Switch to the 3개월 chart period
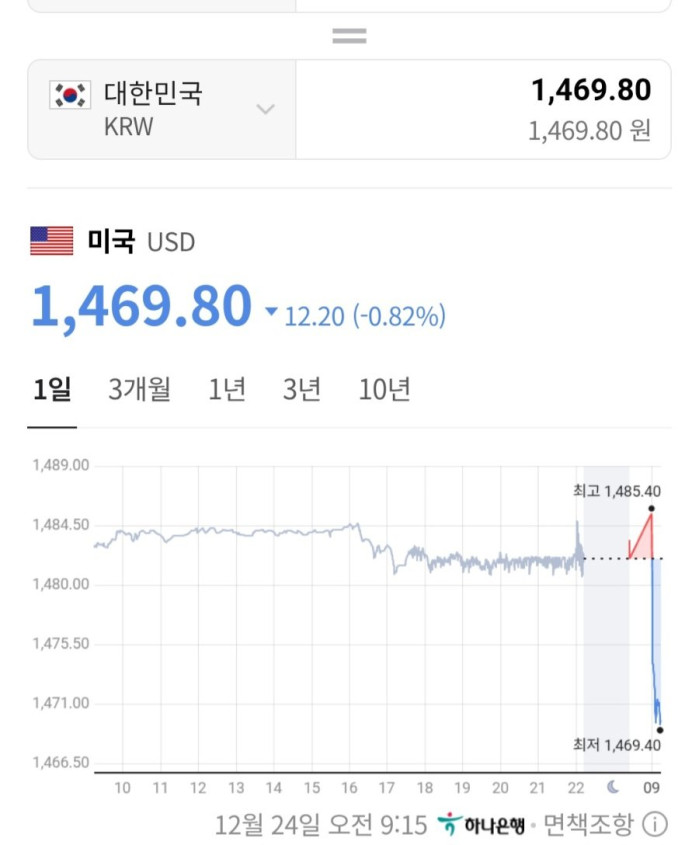Image resolution: width=699 pixels, height=845 pixels. coord(139,390)
